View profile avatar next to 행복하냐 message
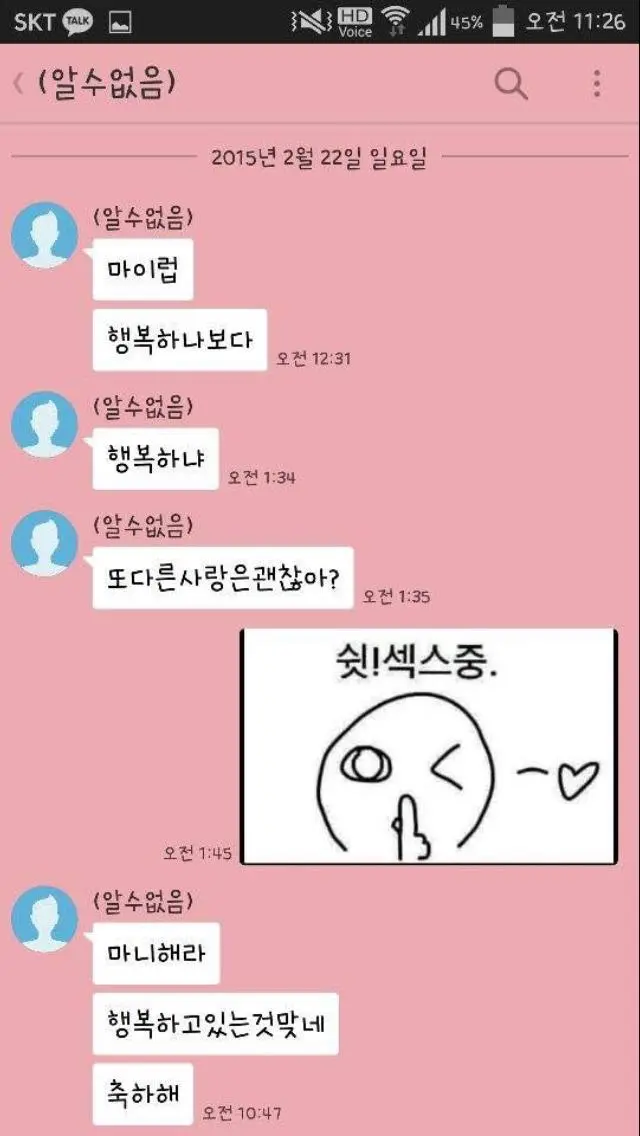 pos(44,424)
